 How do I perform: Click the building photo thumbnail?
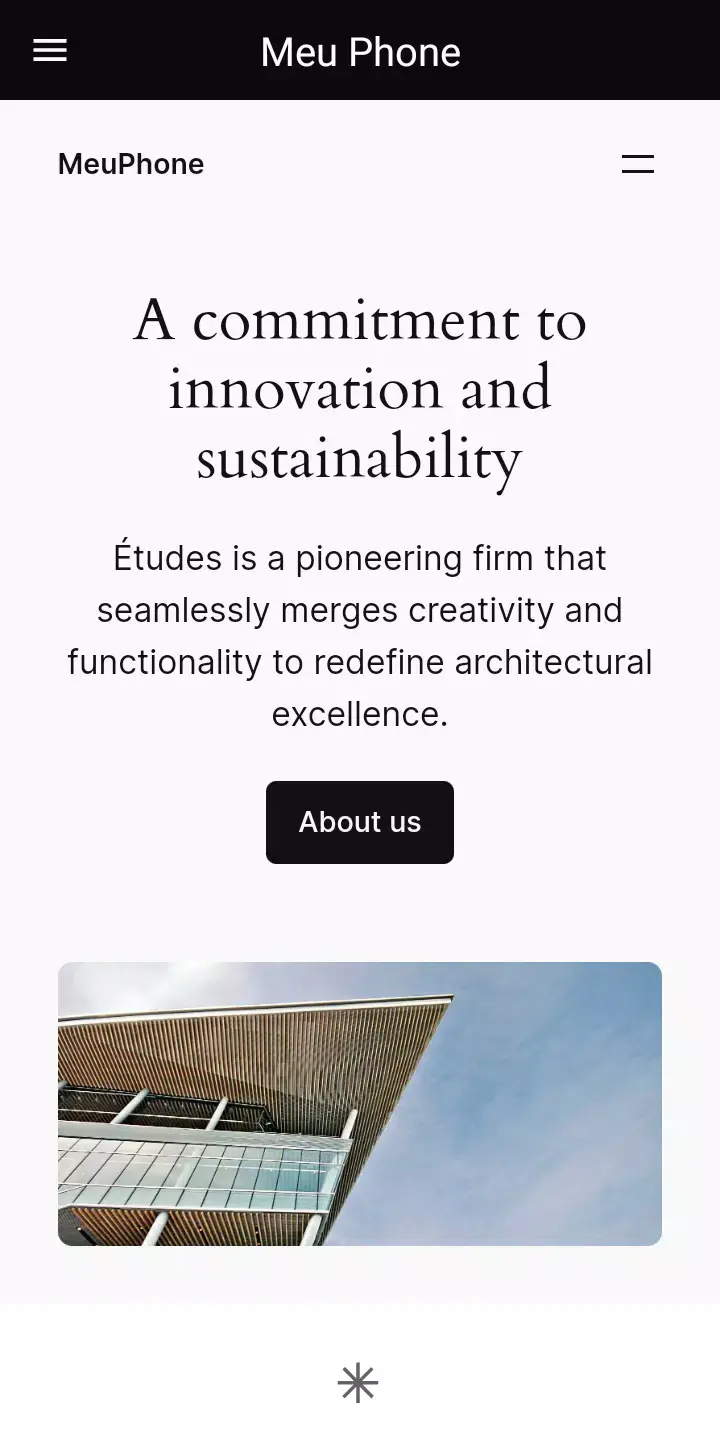(x=360, y=1103)
